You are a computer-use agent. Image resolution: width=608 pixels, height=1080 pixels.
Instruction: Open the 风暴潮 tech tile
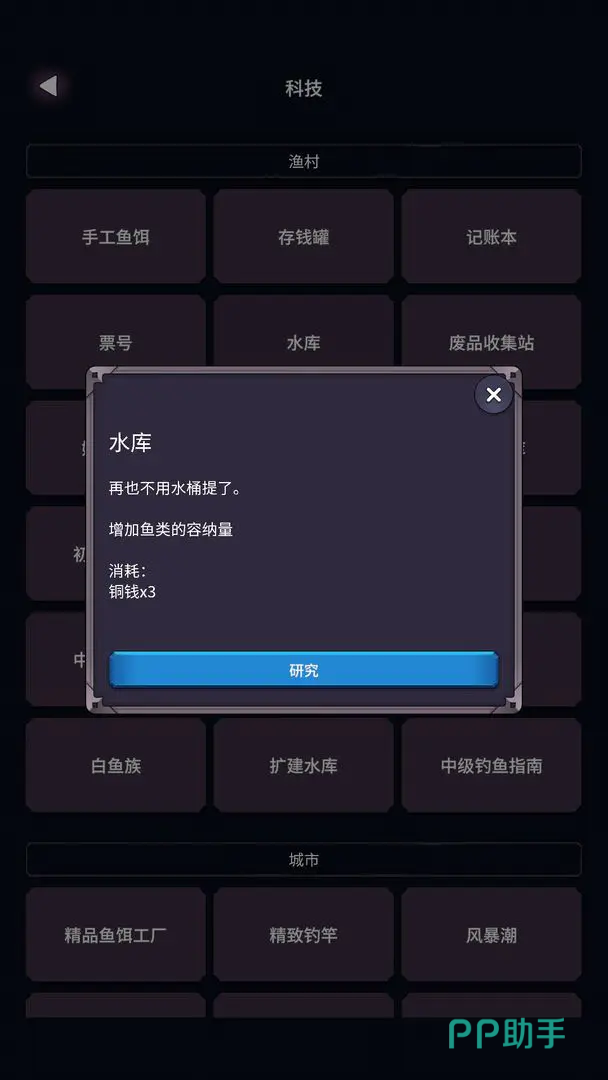[x=491, y=935]
